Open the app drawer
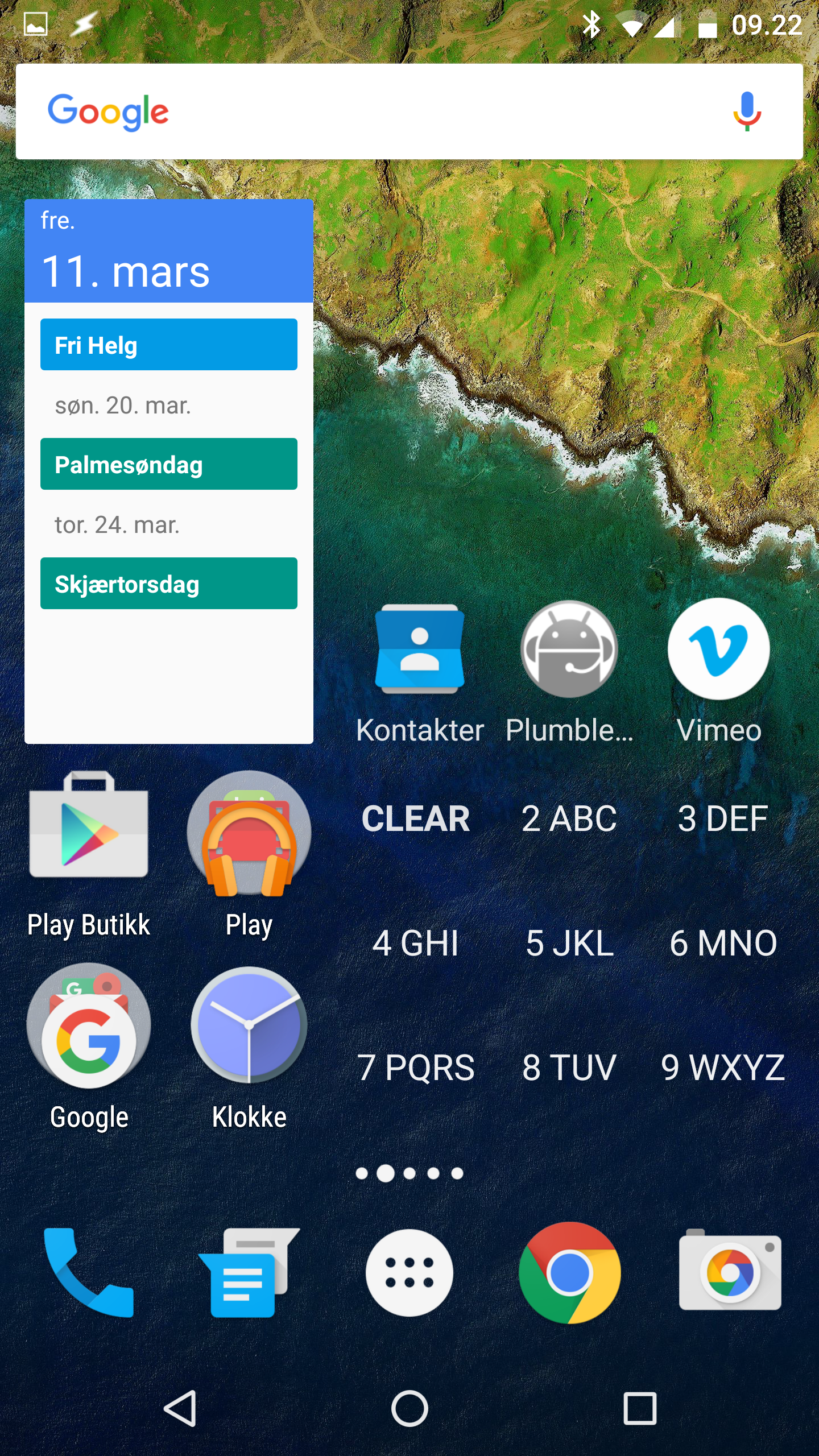819x1456 pixels. (409, 1273)
